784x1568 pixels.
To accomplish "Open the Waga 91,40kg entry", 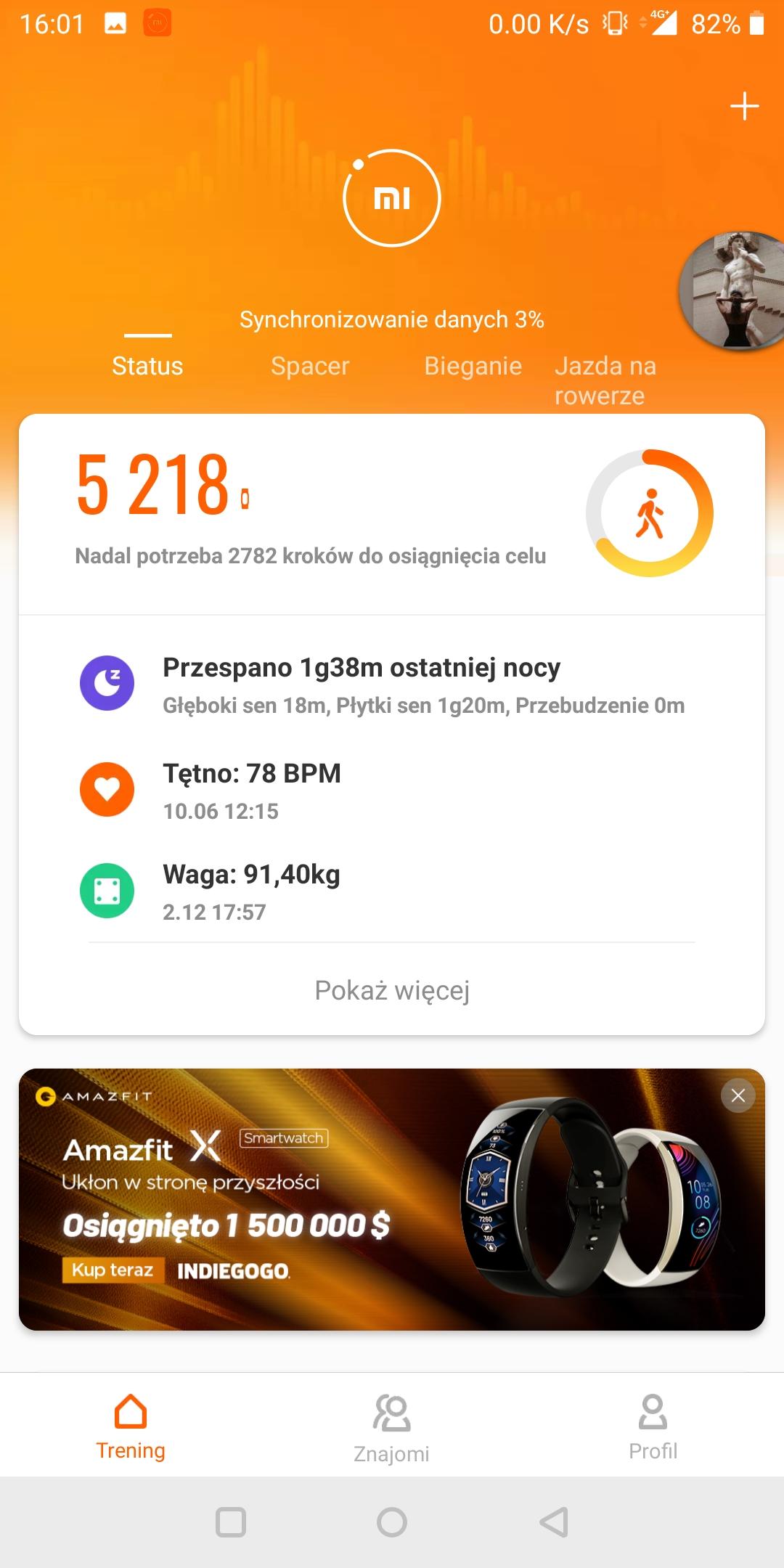I will tap(392, 891).
